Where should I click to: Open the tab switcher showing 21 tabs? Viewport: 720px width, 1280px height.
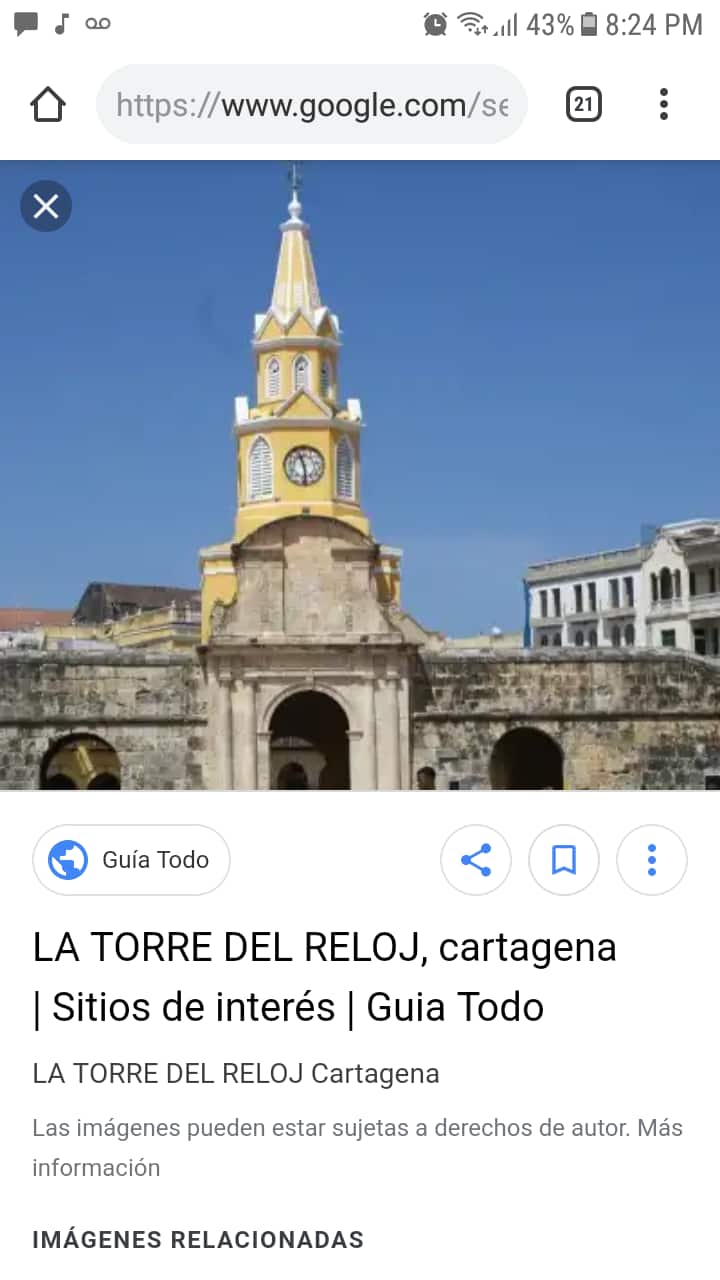click(x=584, y=104)
